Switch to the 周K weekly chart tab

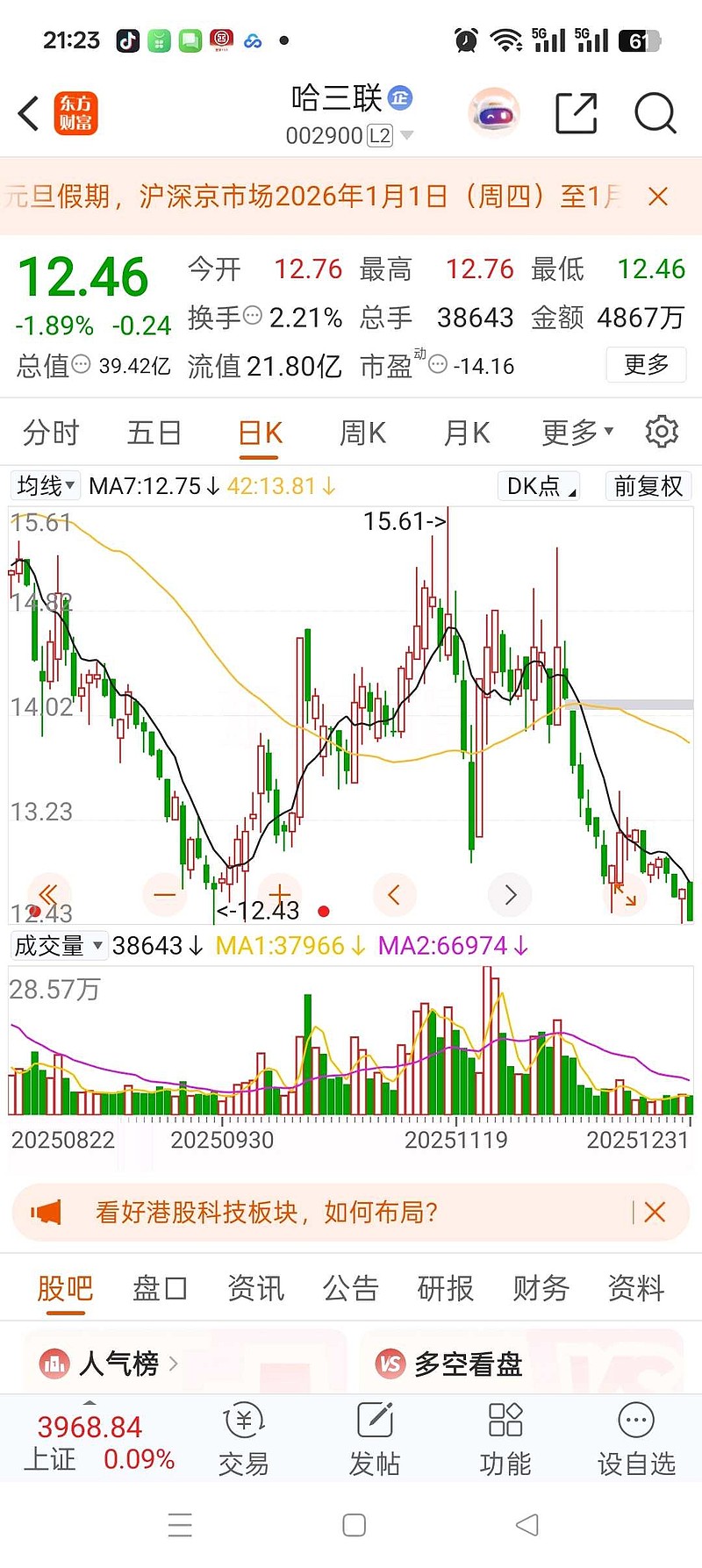click(x=362, y=432)
